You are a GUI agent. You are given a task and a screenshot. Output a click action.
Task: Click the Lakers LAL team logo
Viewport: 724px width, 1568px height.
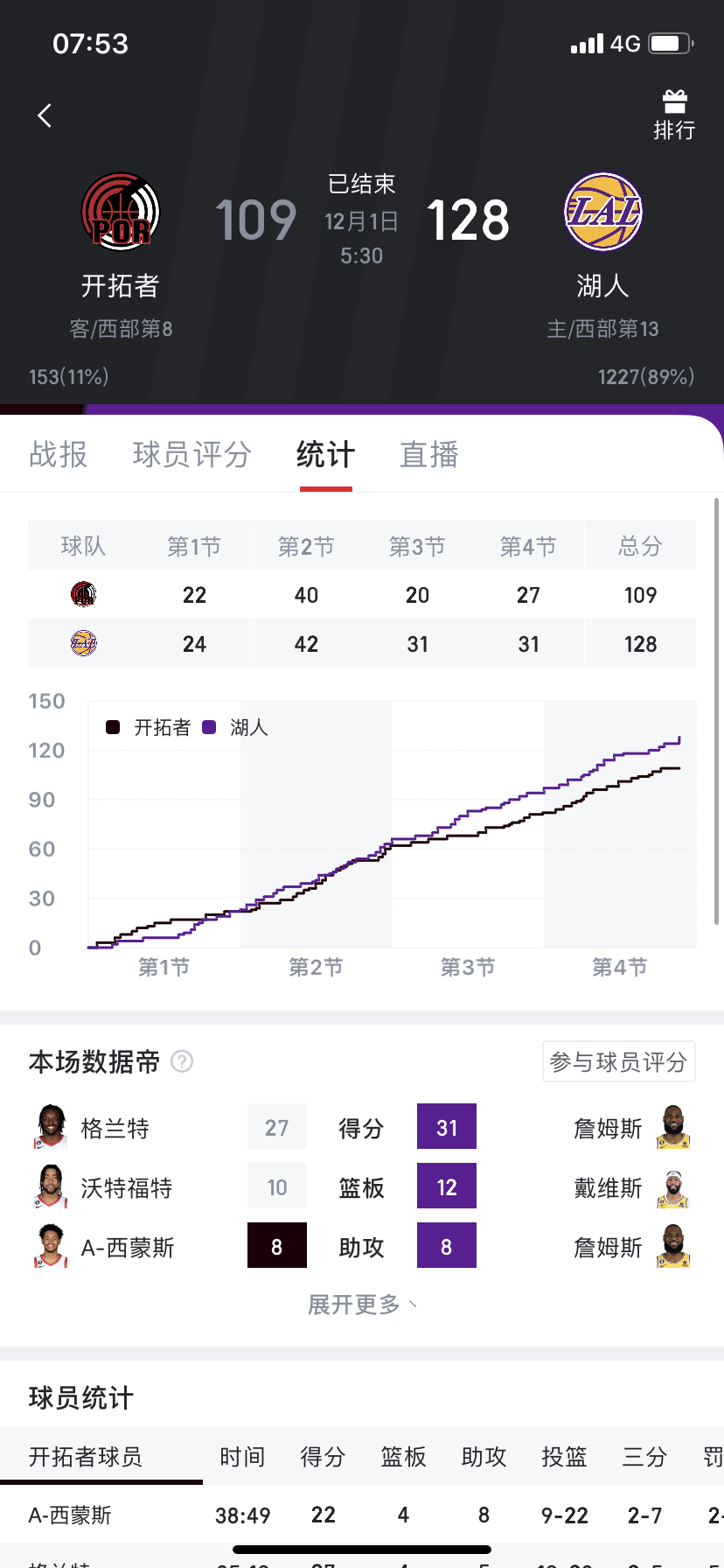click(x=603, y=212)
